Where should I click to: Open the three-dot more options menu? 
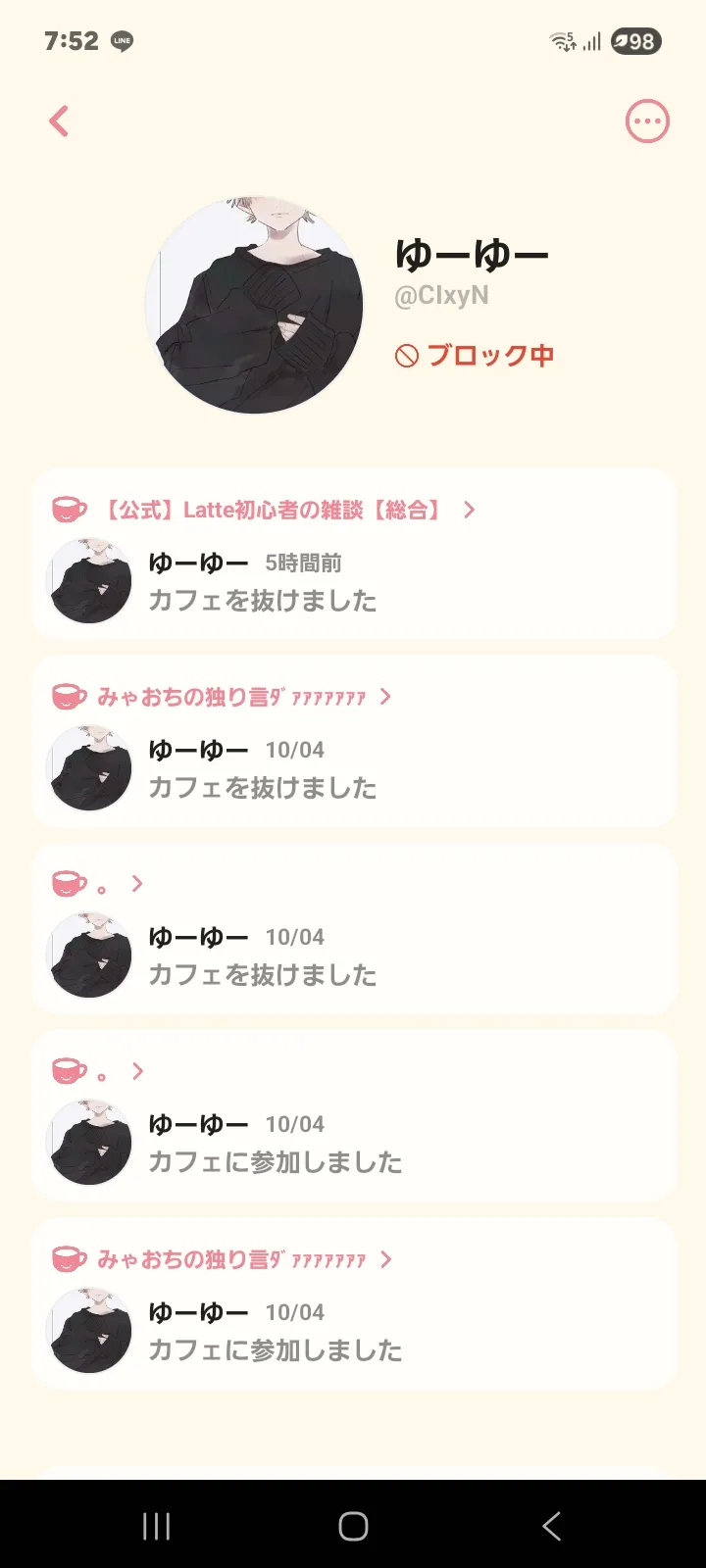[x=647, y=122]
